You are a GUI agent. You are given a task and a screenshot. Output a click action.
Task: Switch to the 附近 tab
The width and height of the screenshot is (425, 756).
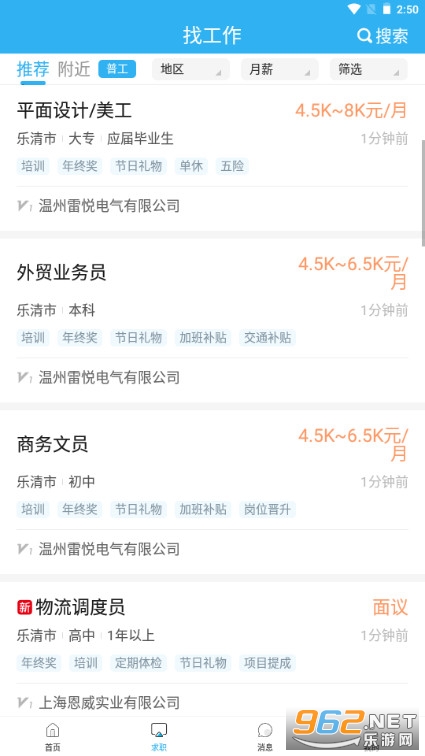[x=74, y=69]
